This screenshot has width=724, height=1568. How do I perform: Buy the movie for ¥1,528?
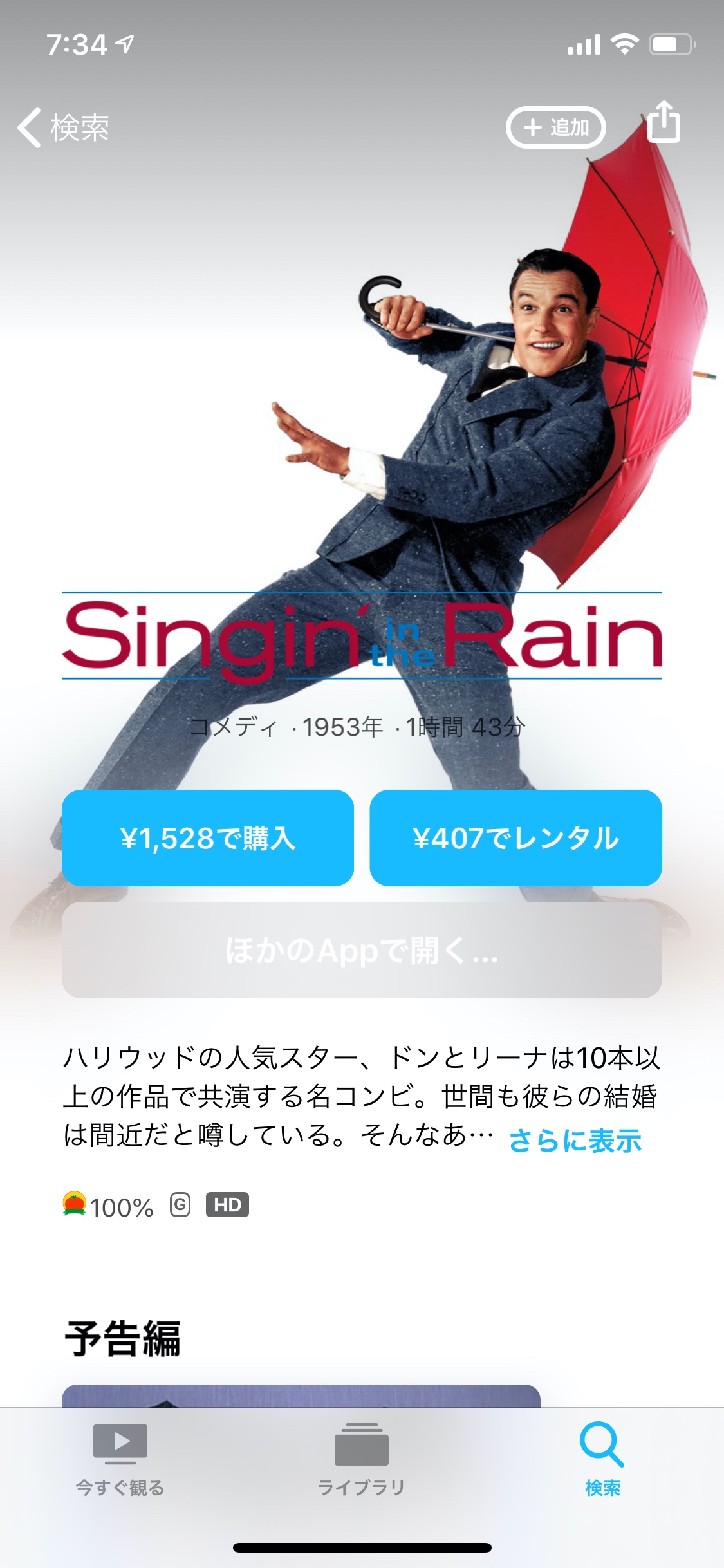[208, 838]
